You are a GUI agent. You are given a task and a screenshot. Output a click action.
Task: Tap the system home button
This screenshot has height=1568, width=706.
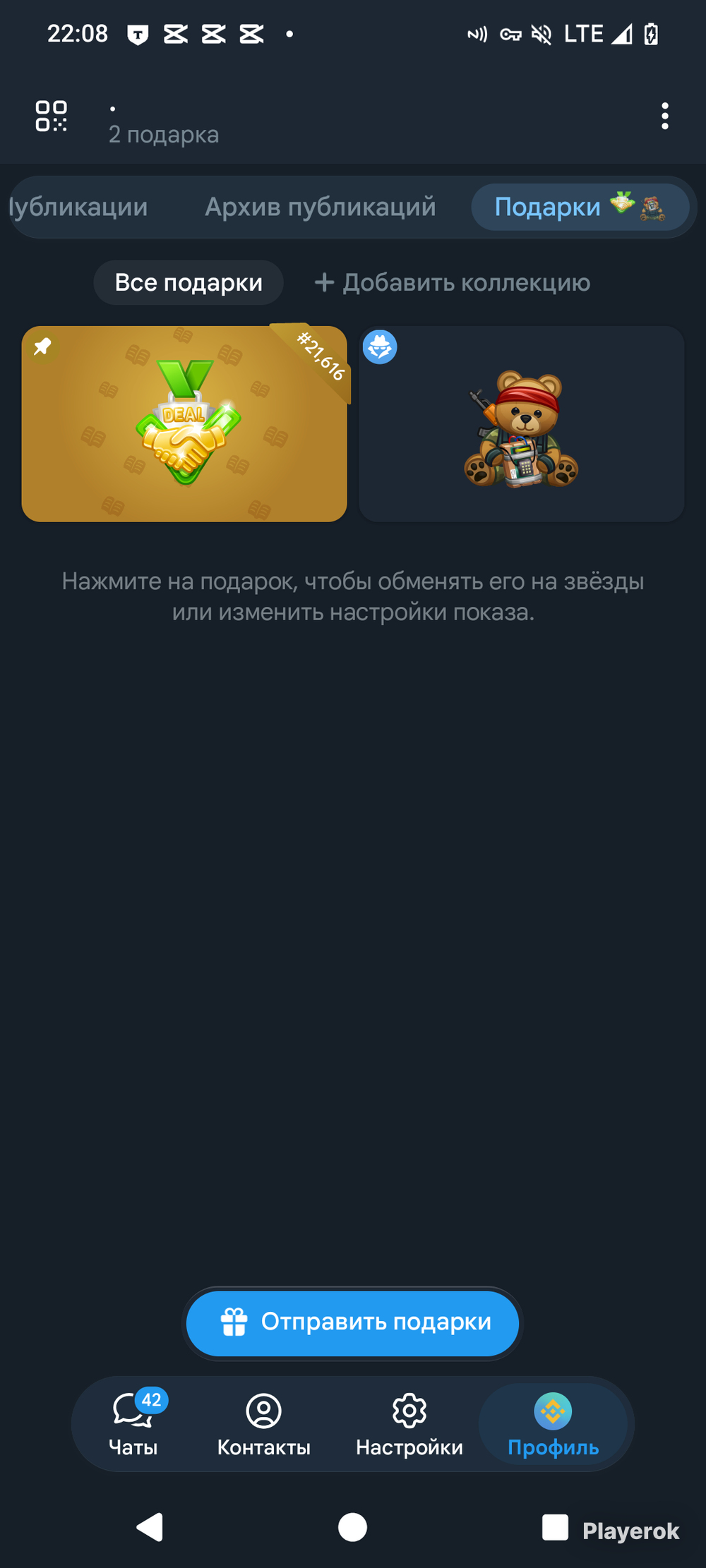[x=352, y=1528]
